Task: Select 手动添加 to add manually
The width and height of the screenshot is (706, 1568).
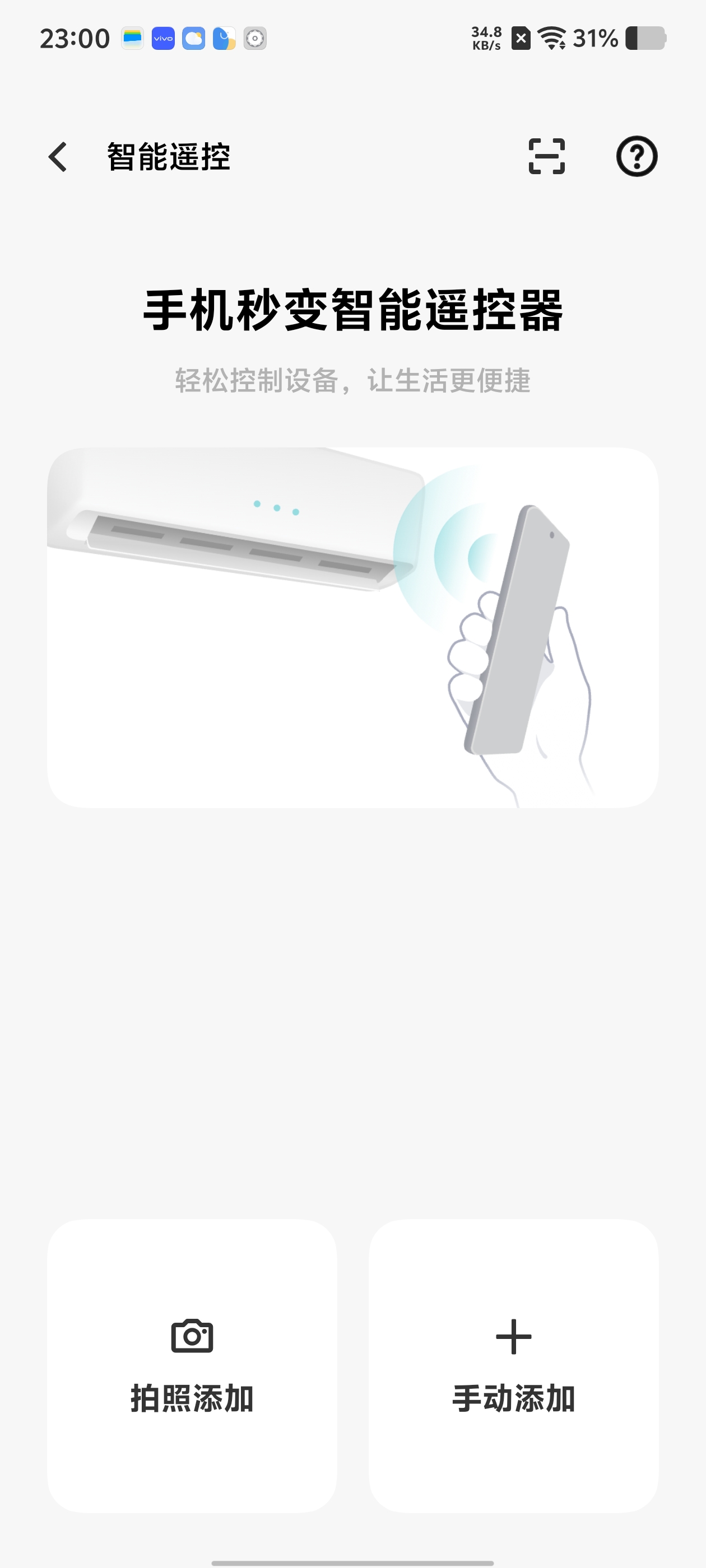Action: pos(513,1366)
